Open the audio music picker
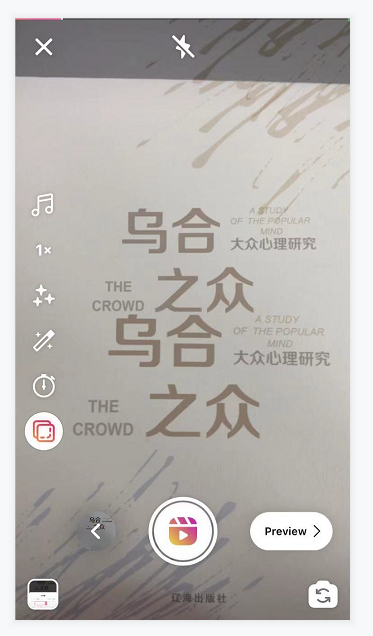 point(43,205)
